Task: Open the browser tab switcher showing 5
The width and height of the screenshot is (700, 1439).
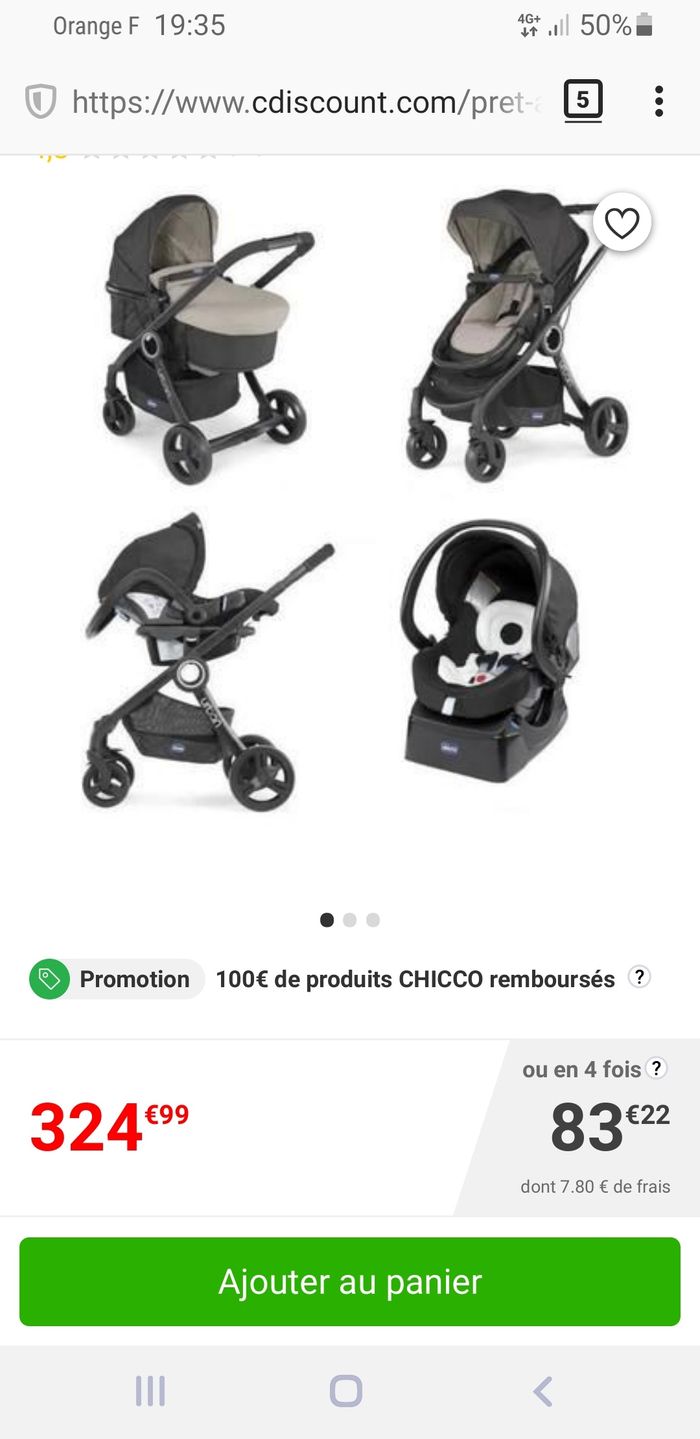Action: 583,101
